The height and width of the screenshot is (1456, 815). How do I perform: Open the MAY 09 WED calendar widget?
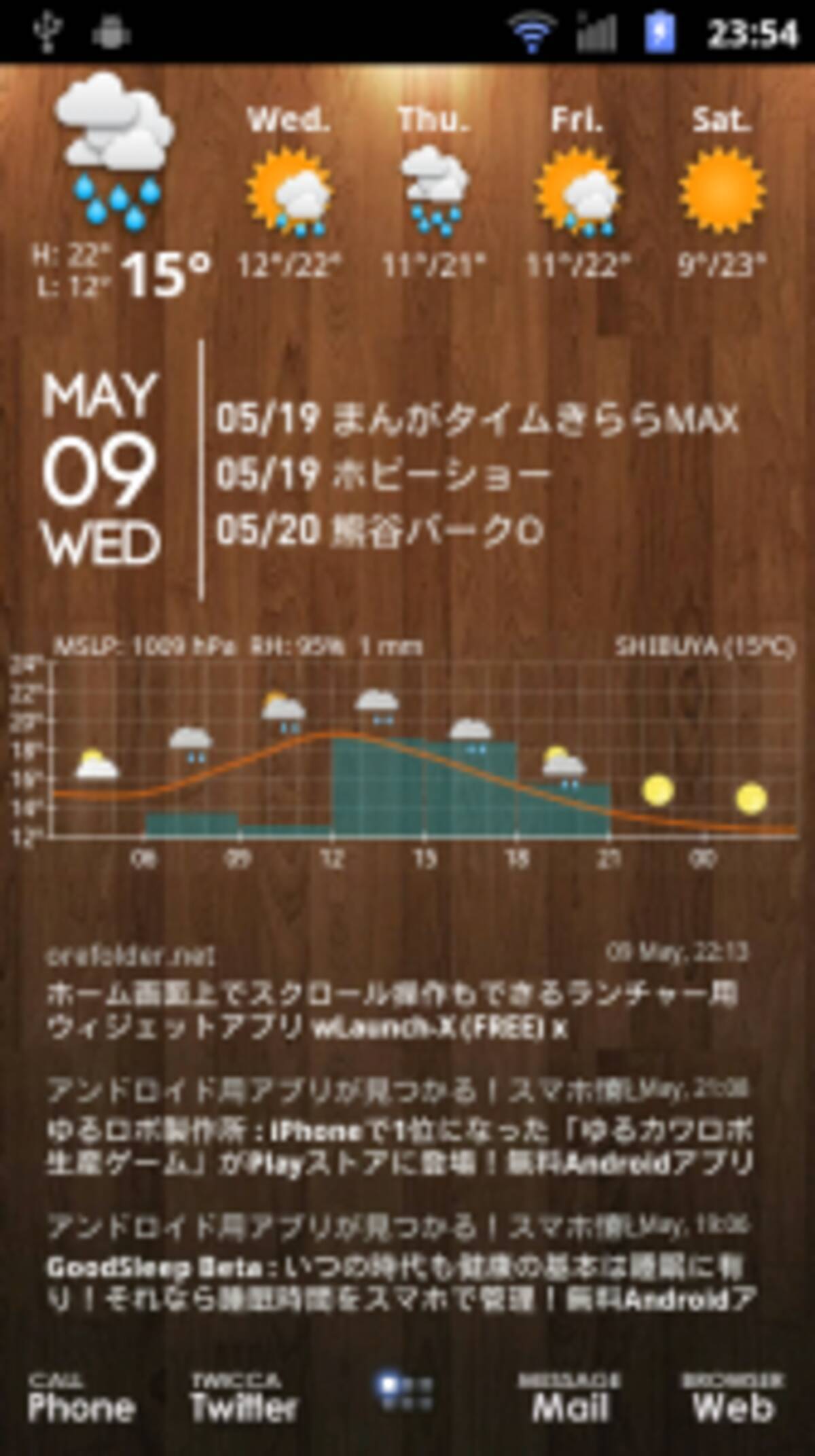click(x=101, y=469)
